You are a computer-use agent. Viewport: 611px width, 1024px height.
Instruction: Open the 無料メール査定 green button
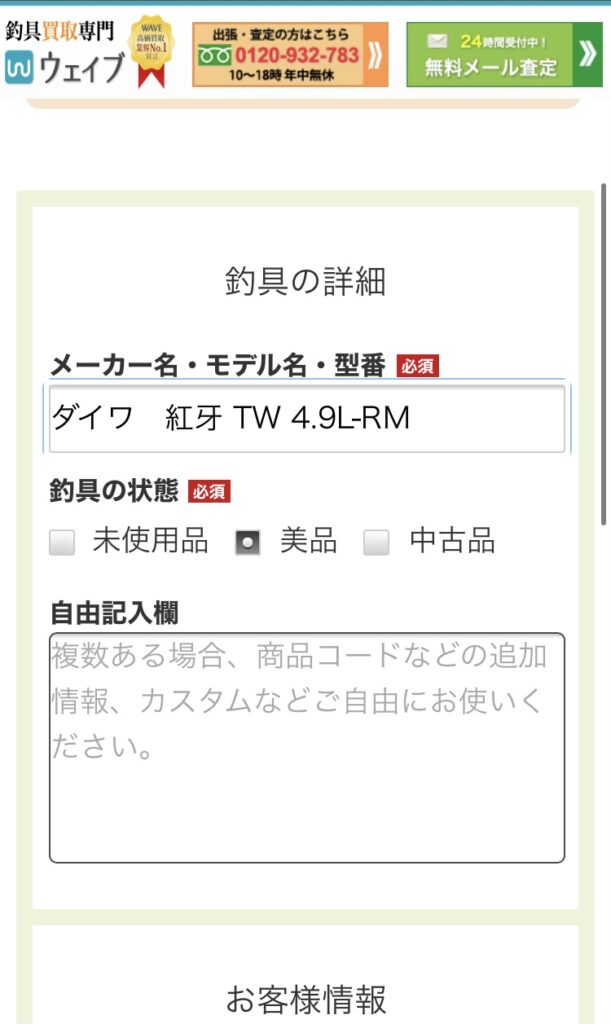tap(504, 54)
